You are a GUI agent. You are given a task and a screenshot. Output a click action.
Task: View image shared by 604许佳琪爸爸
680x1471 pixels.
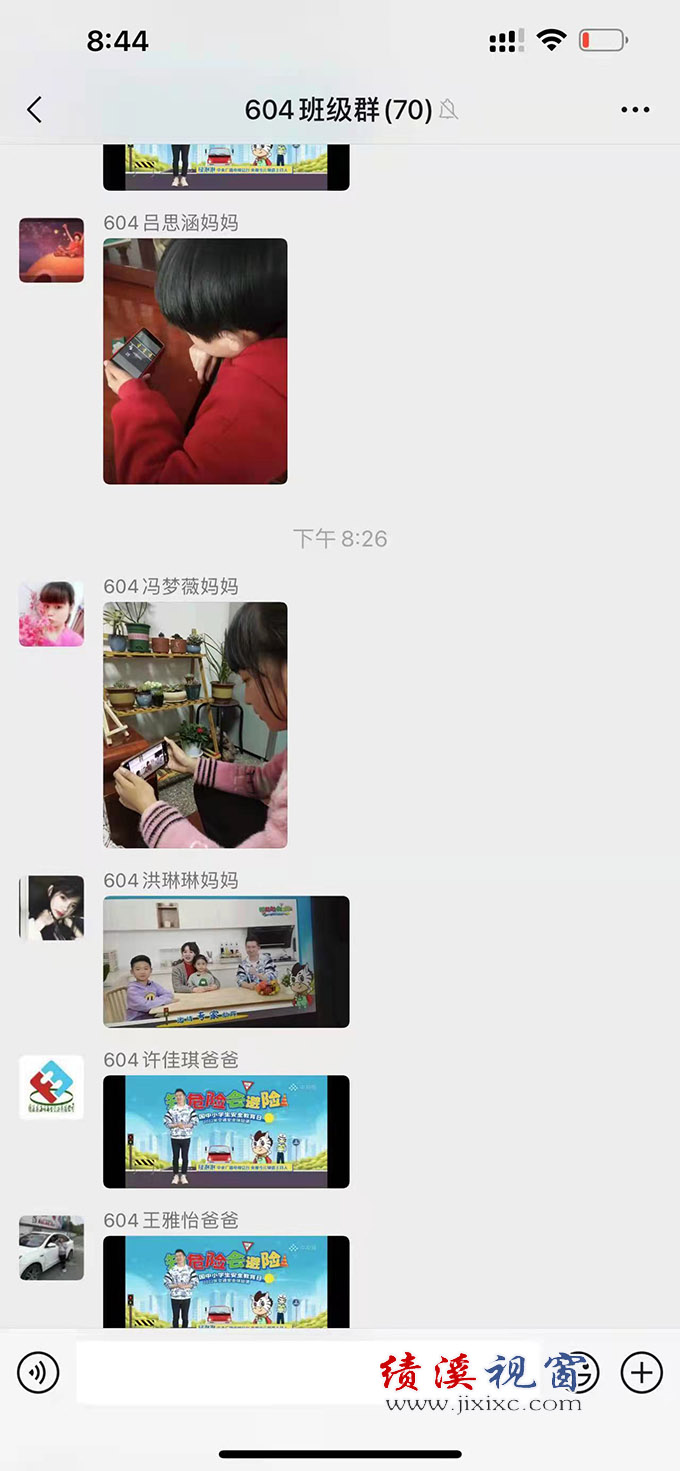pos(226,1131)
